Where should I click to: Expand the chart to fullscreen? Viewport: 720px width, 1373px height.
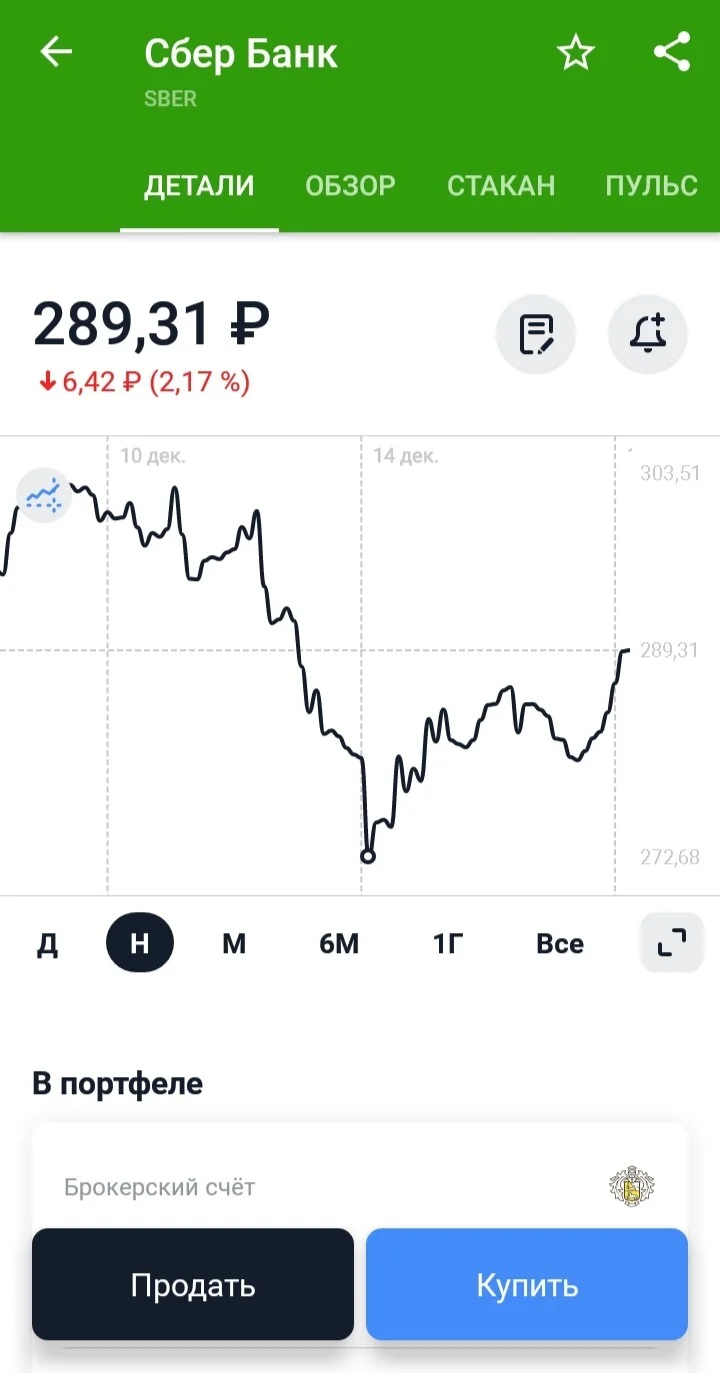click(x=672, y=943)
